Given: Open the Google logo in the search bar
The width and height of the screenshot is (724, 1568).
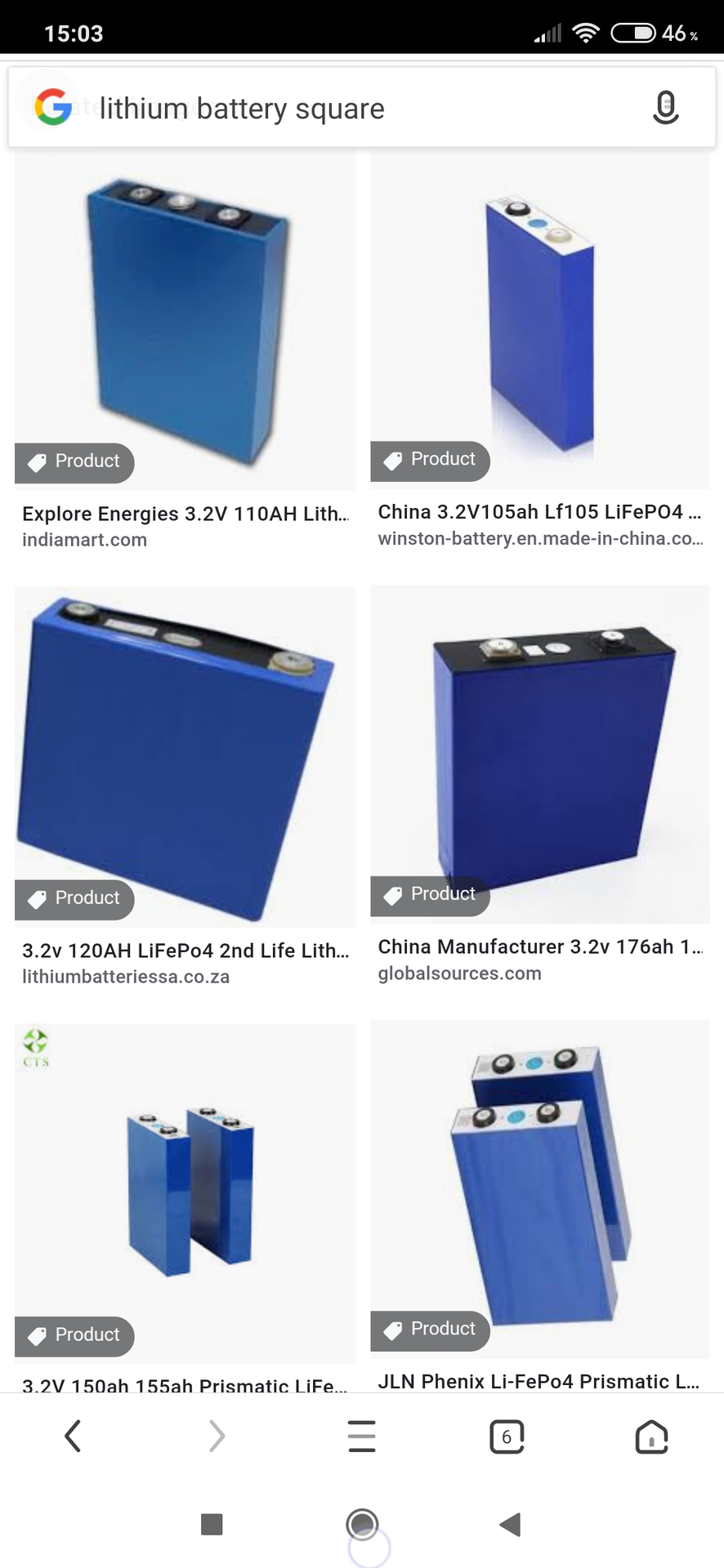Looking at the screenshot, I should tap(53, 108).
